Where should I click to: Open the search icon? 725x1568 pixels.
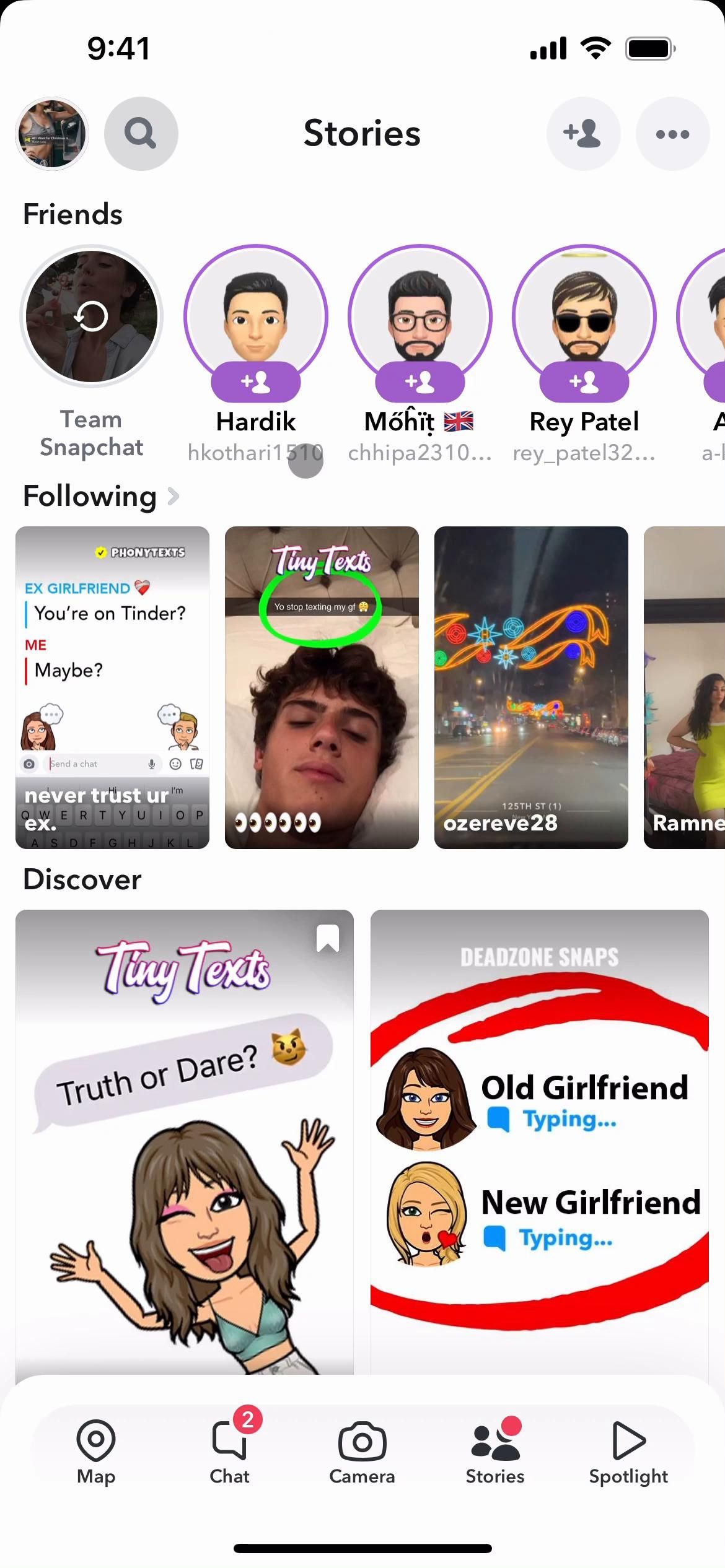141,134
